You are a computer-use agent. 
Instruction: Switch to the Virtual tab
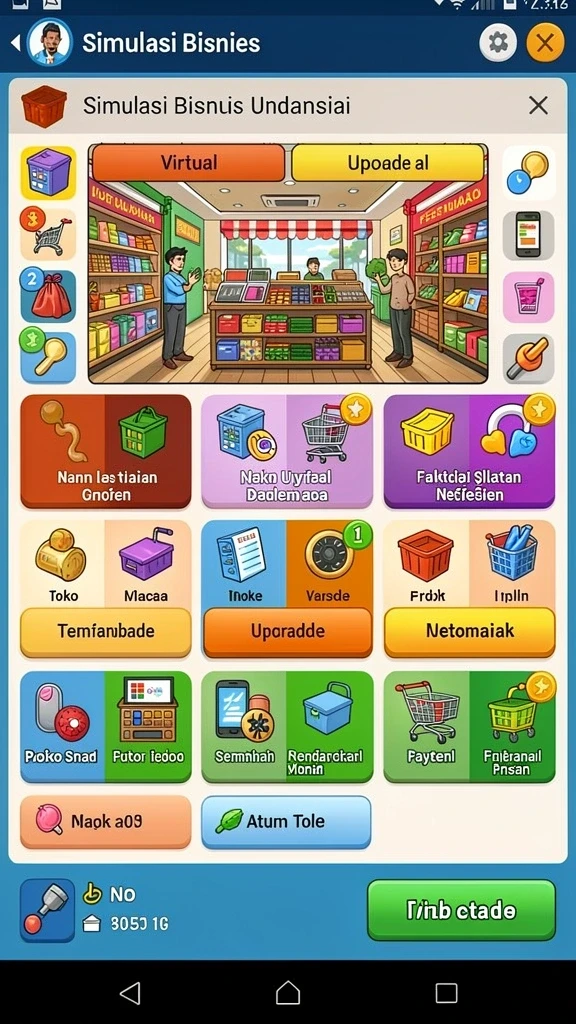click(189, 163)
